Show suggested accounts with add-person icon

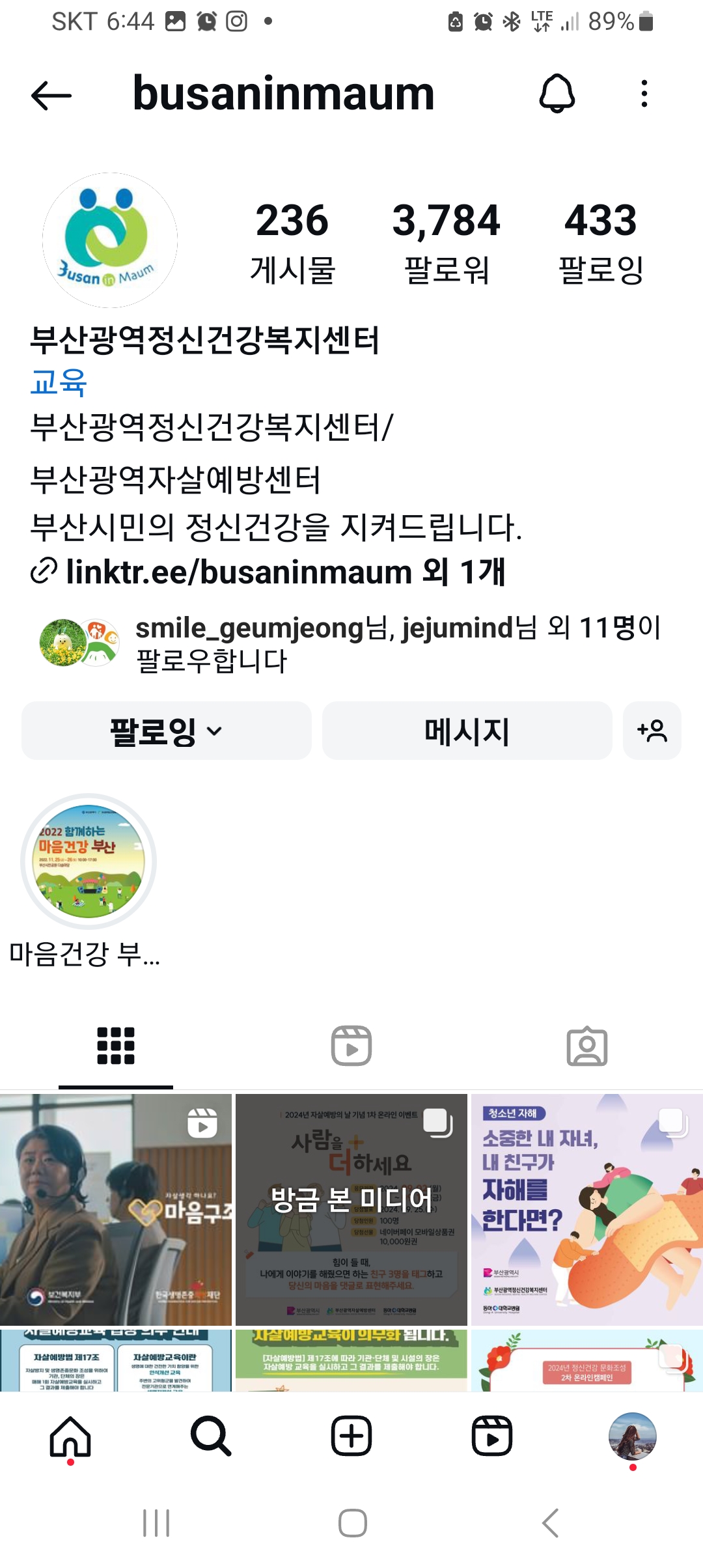652,731
